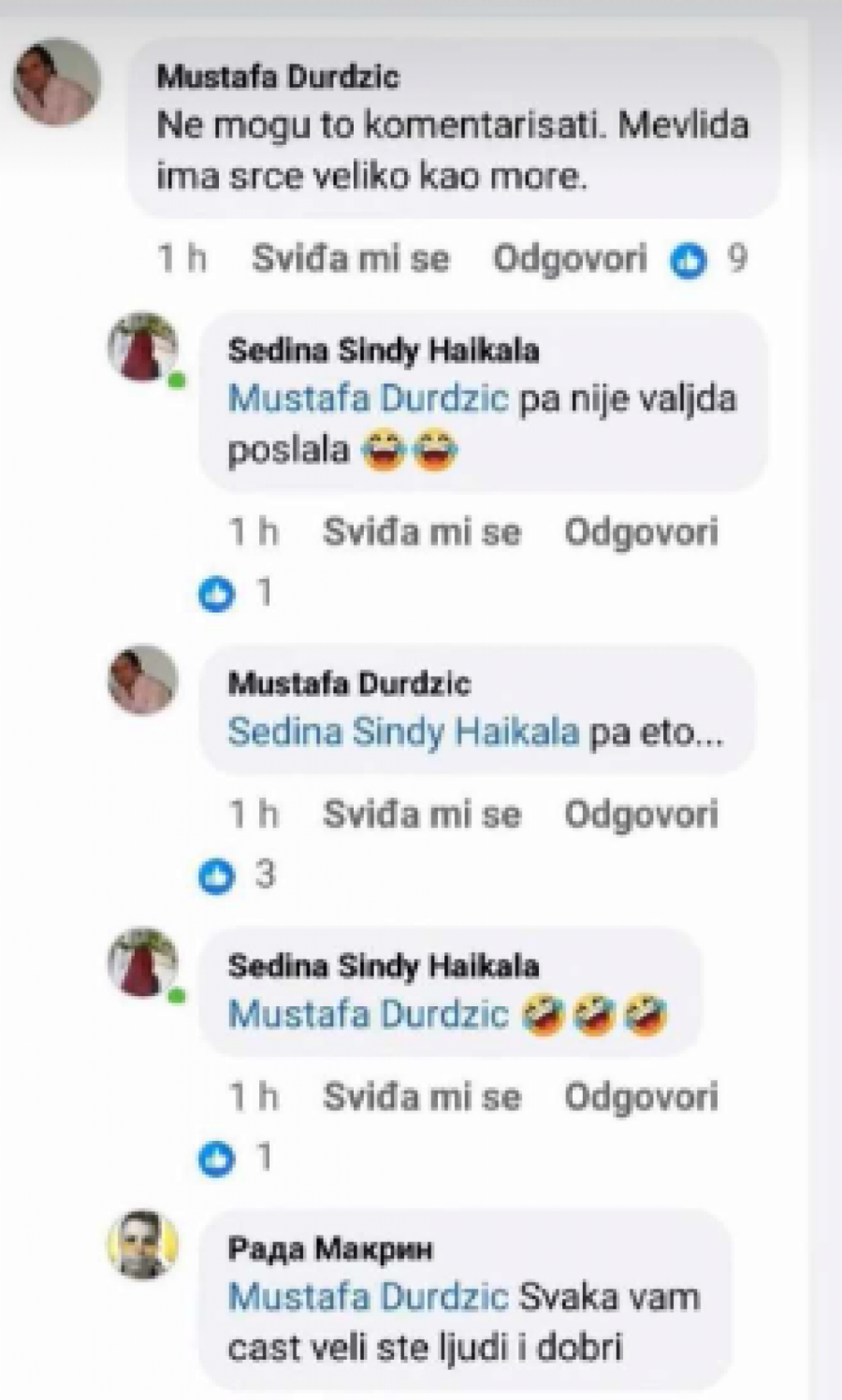Click the blue thumbs-up icon with count 3

[x=215, y=876]
